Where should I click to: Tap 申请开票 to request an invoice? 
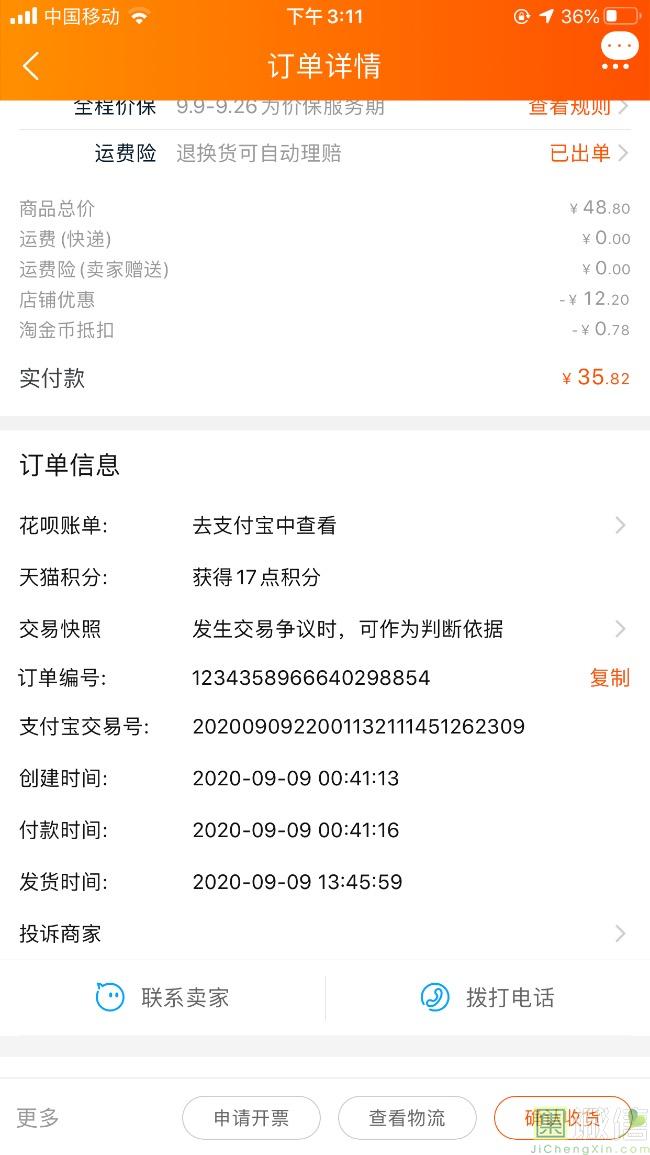(x=251, y=1118)
